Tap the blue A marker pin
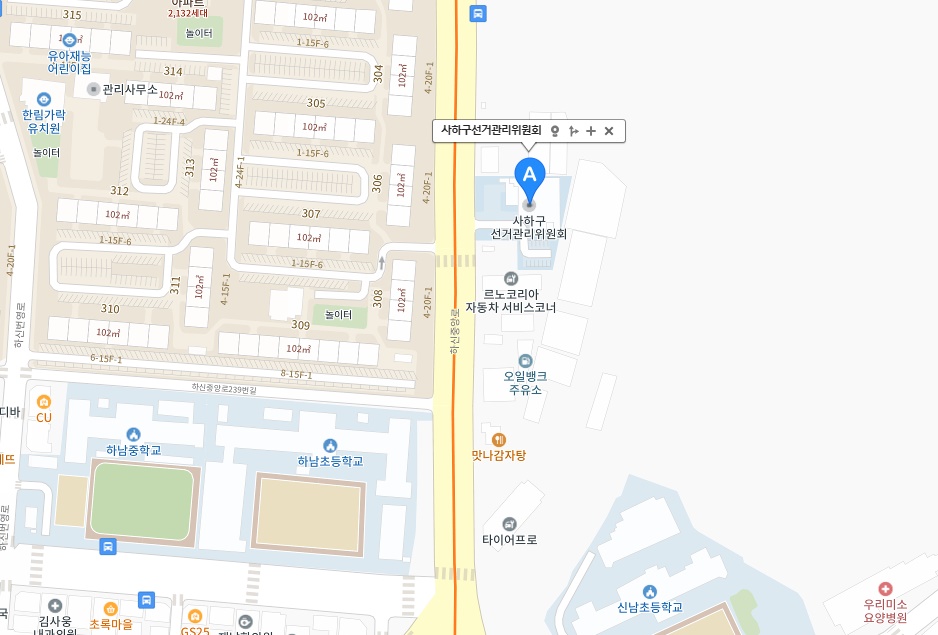 pos(530,174)
